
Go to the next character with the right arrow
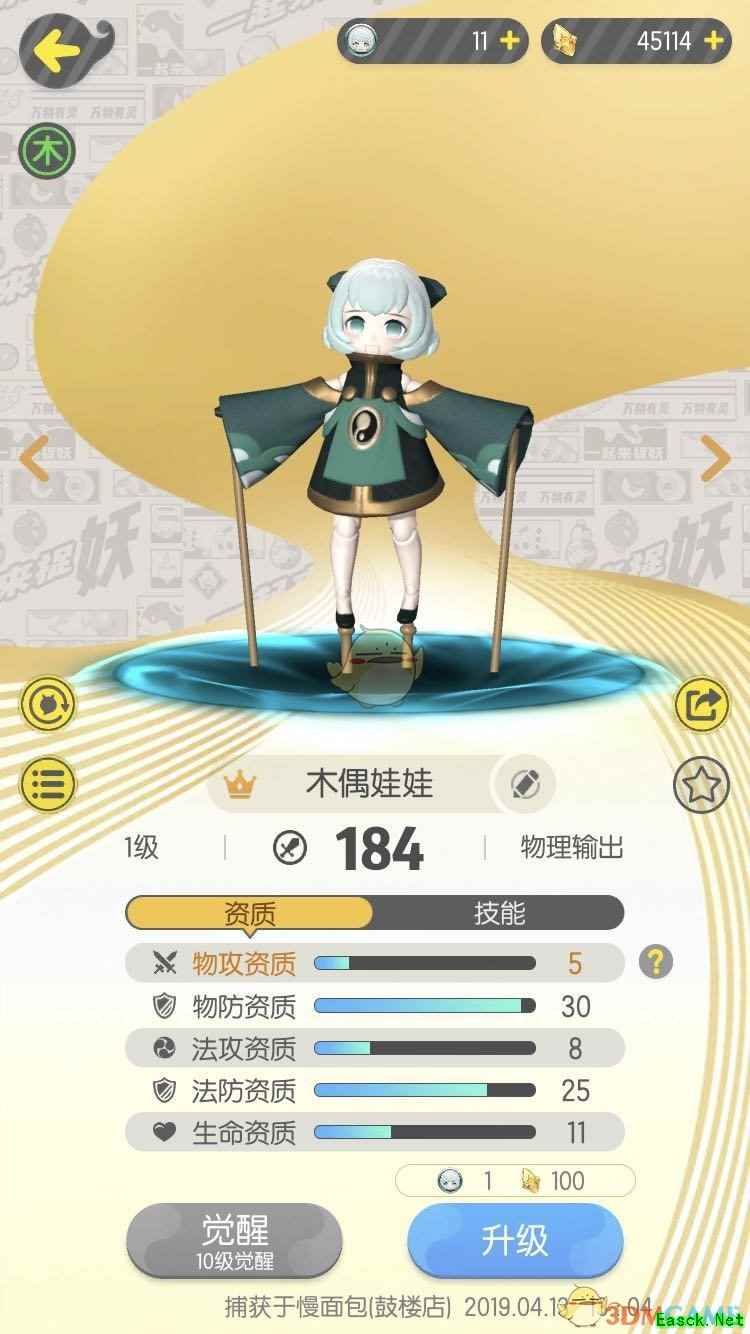point(715,459)
